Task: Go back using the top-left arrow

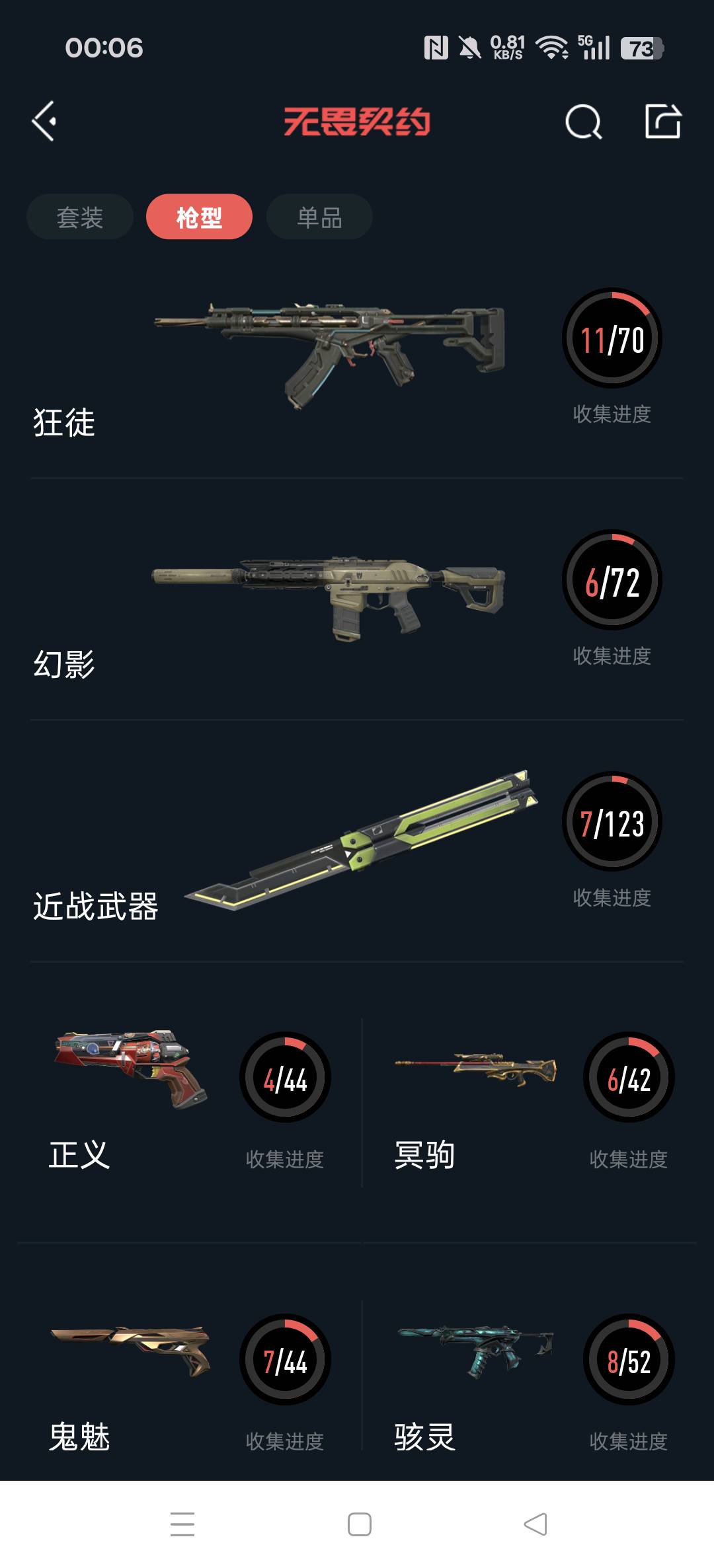Action: pos(44,121)
